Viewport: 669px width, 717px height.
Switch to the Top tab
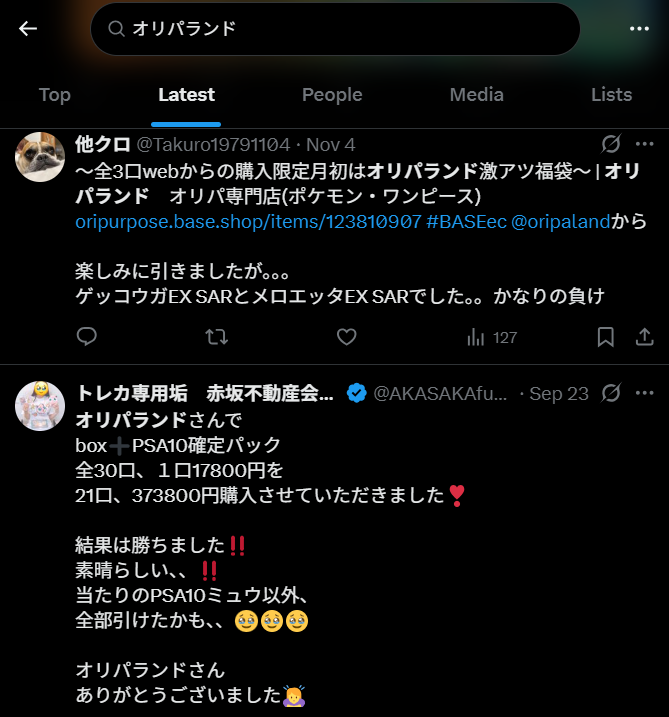click(55, 95)
